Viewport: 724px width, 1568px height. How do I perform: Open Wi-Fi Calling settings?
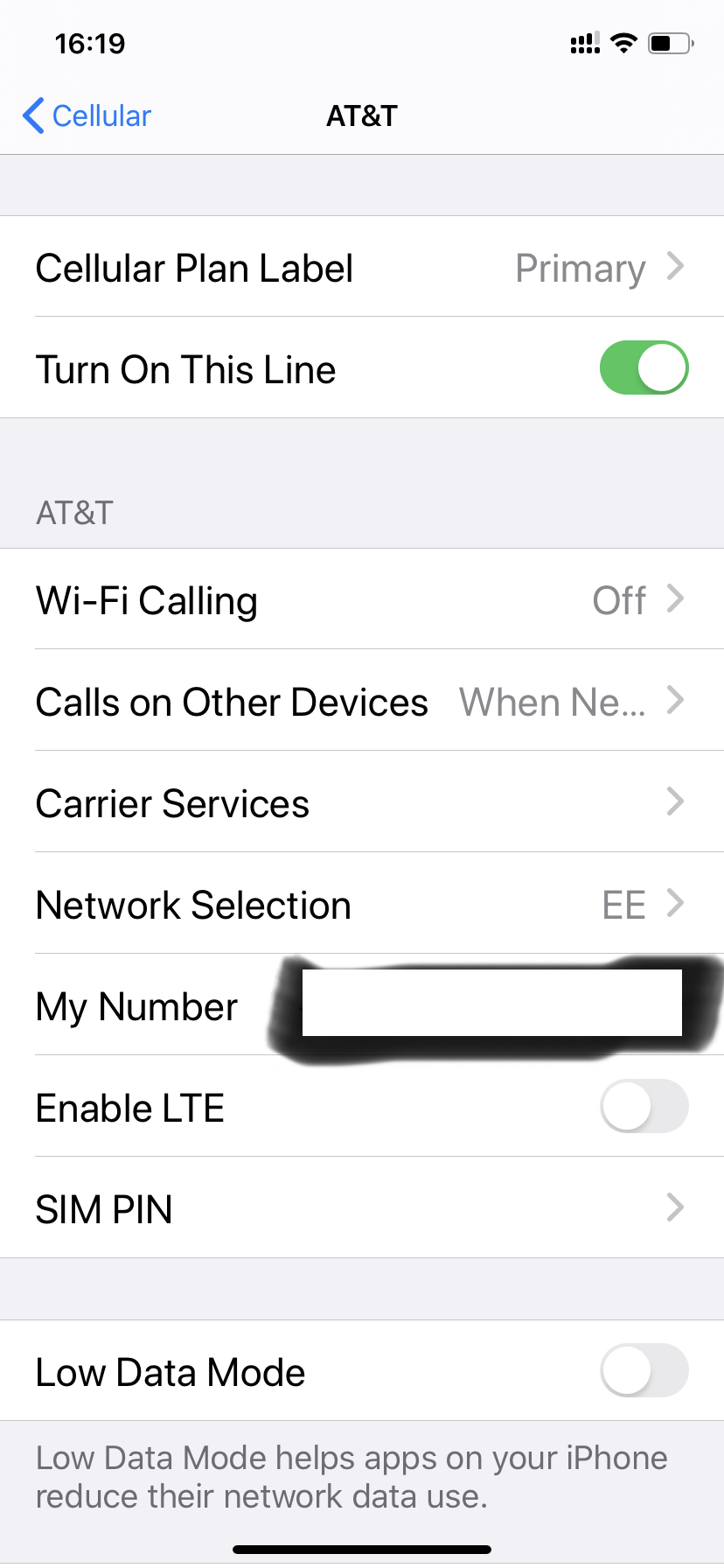point(362,600)
